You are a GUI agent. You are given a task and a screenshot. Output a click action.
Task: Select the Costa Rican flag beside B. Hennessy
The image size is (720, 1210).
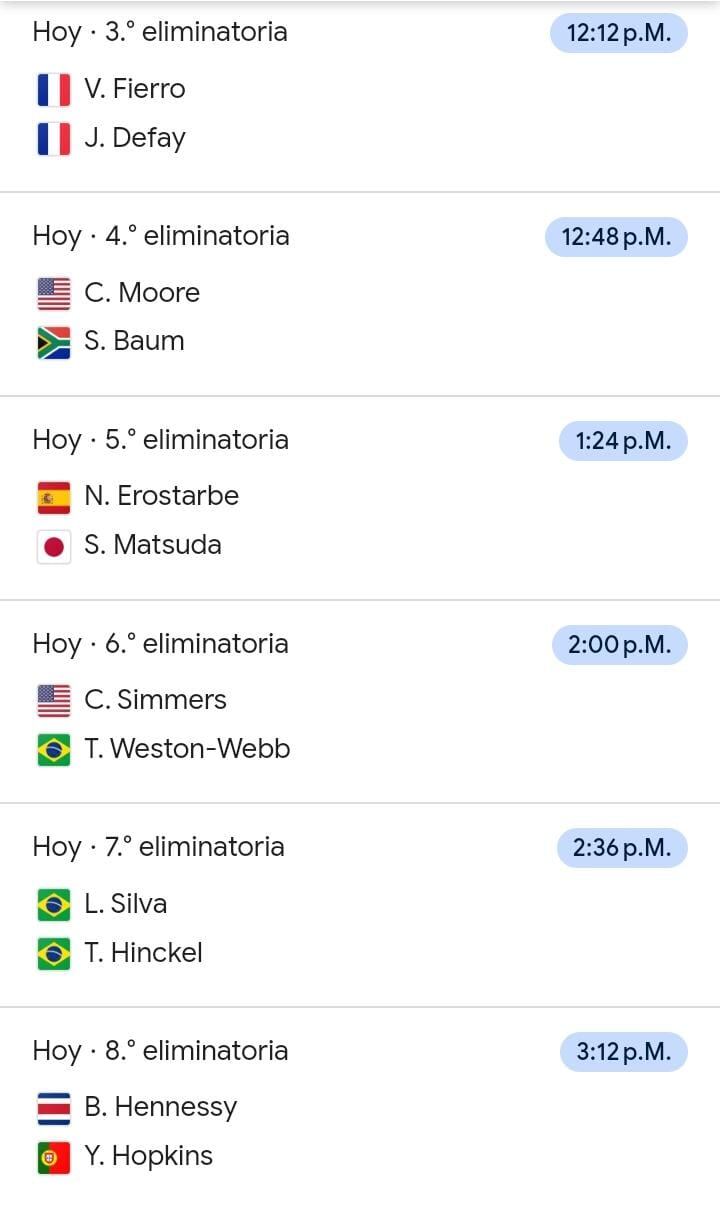point(53,1107)
